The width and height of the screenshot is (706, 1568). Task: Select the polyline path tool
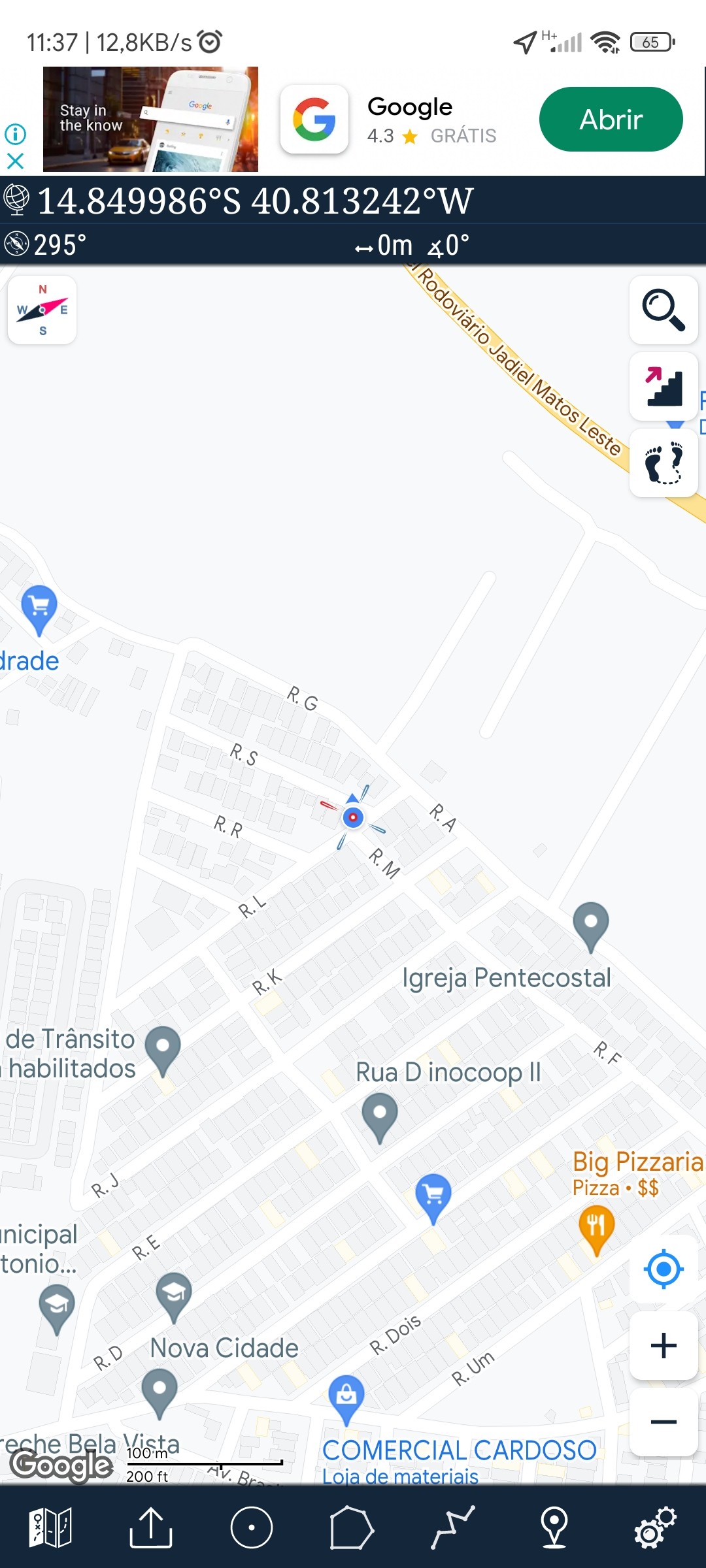(452, 1527)
